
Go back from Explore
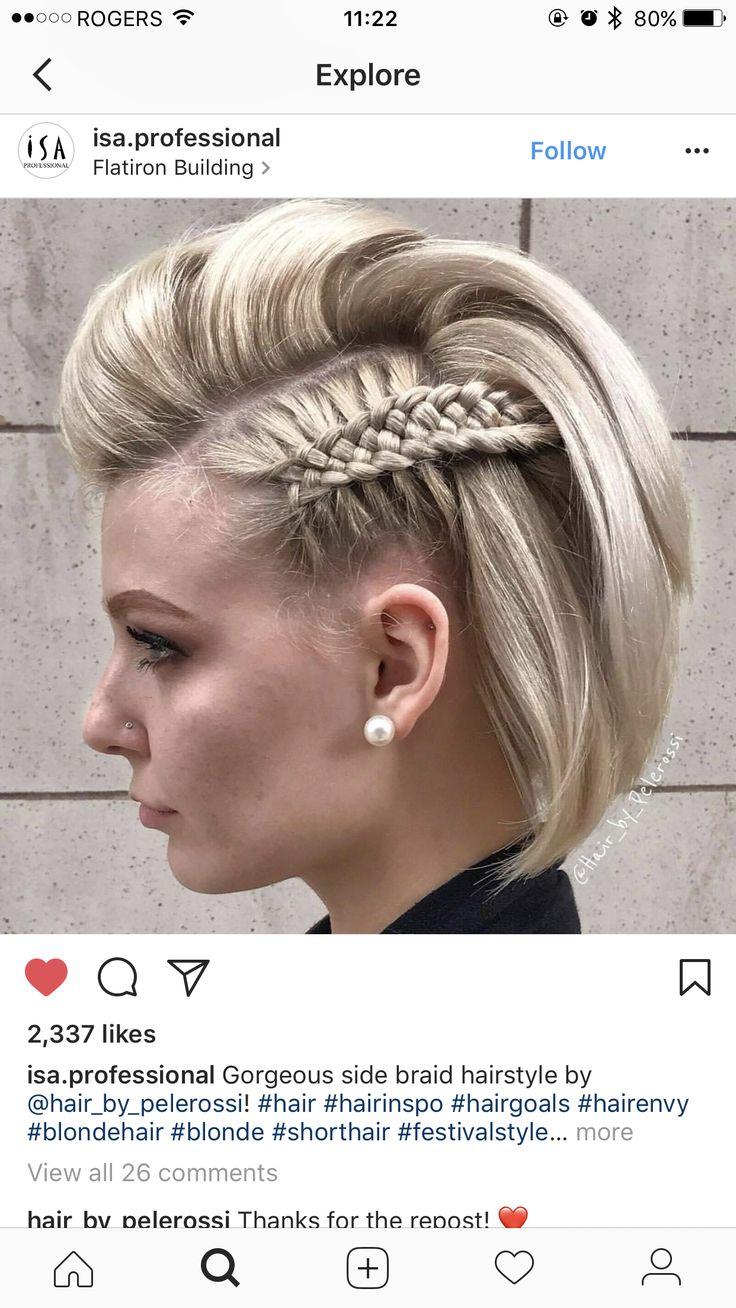(x=42, y=75)
